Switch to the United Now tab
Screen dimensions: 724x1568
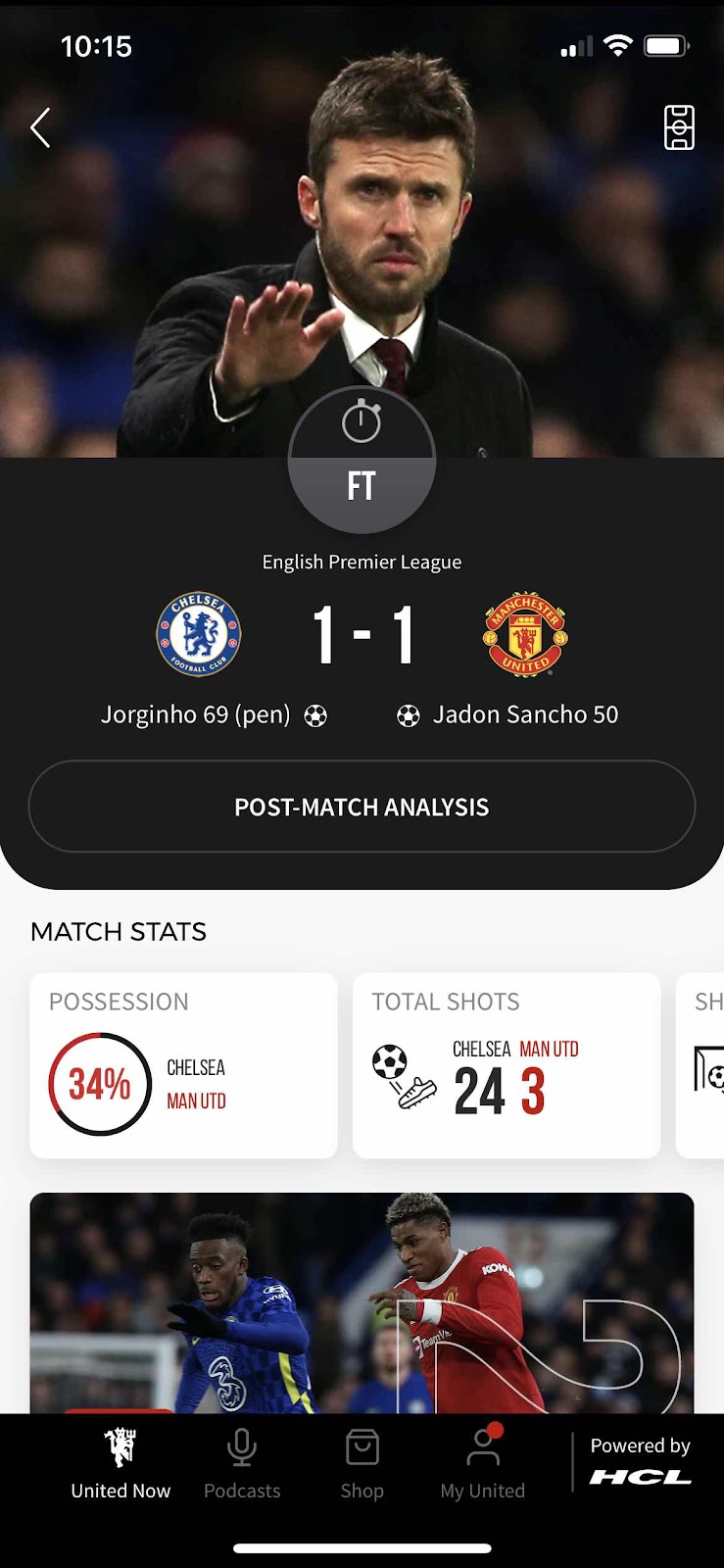121,1465
